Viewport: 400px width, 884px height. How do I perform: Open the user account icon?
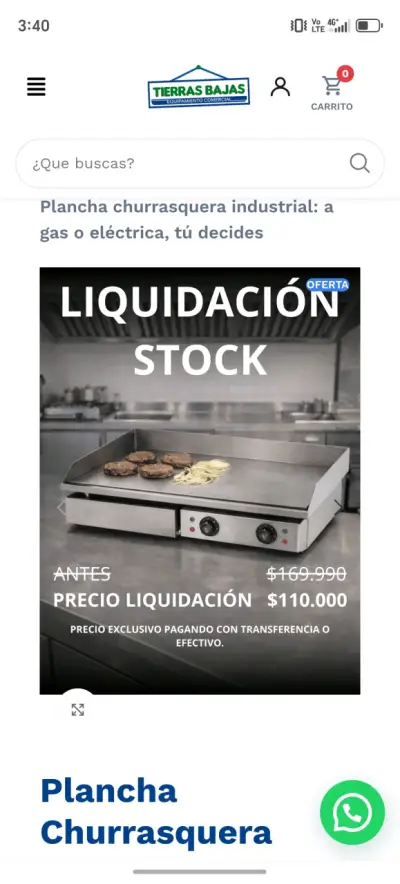pos(280,87)
